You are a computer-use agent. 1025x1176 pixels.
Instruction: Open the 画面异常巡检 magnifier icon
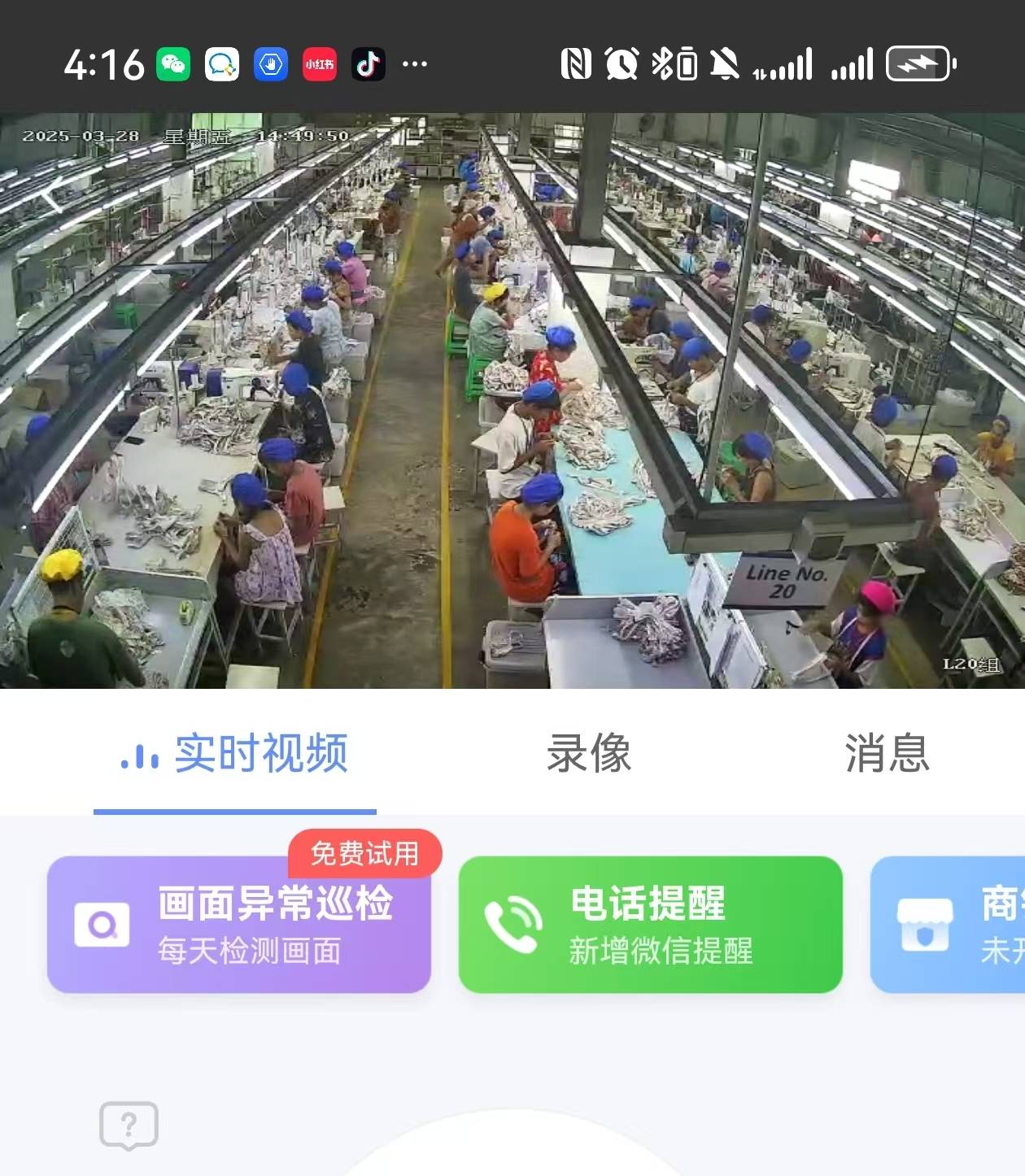pos(100,925)
